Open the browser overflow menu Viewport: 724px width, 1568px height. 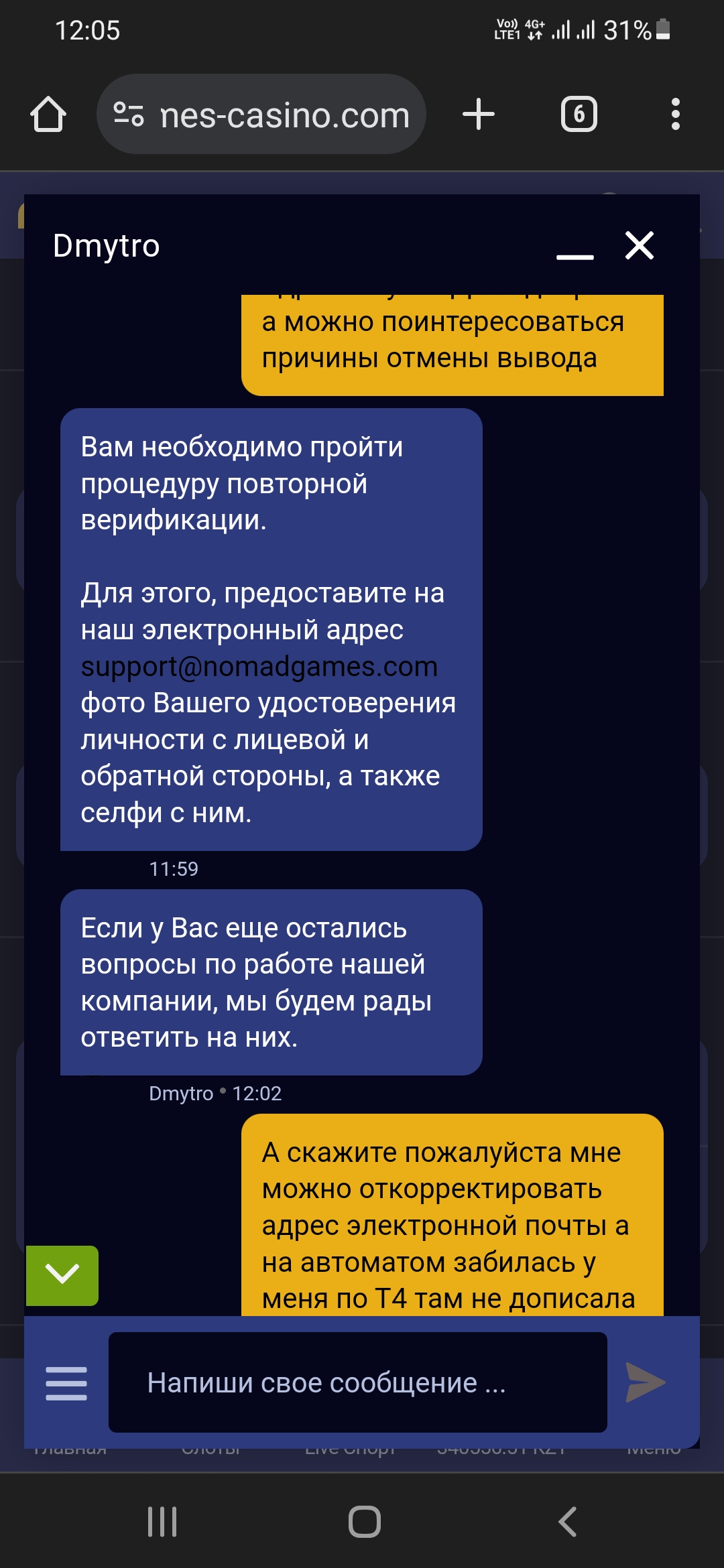coord(676,114)
